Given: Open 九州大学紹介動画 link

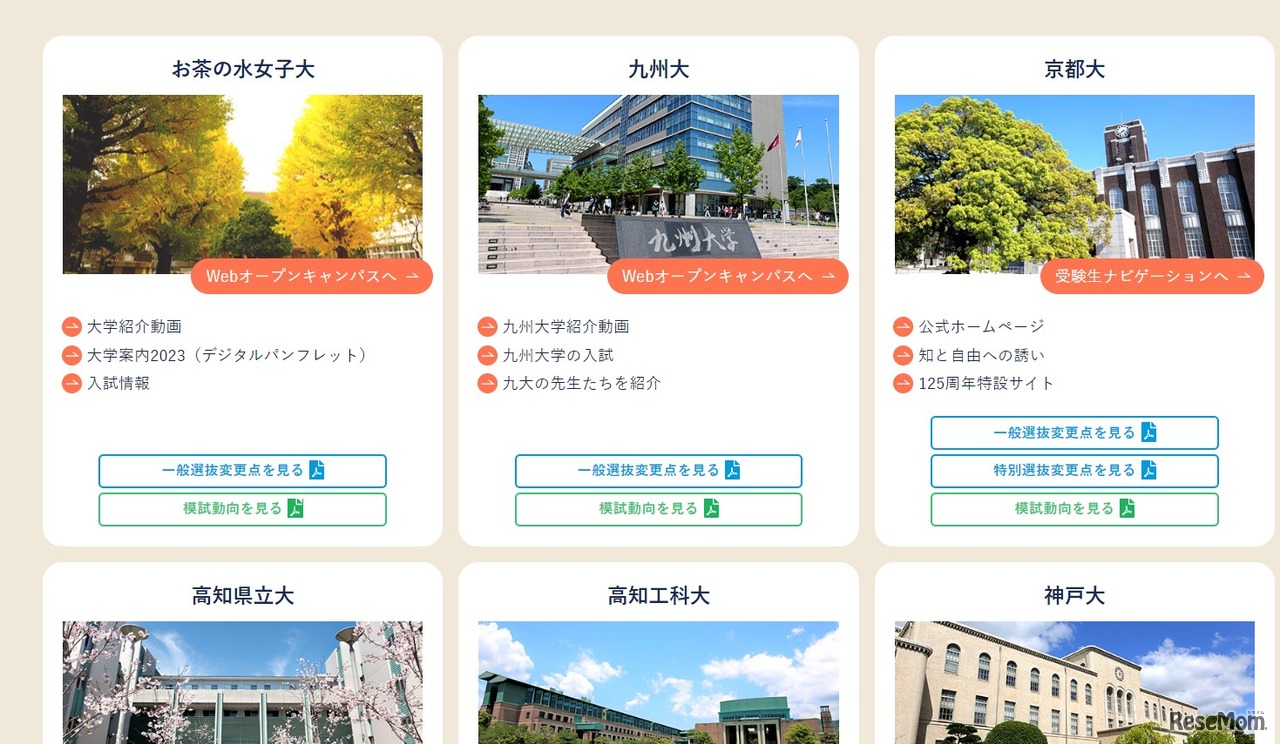Looking at the screenshot, I should coord(566,326).
